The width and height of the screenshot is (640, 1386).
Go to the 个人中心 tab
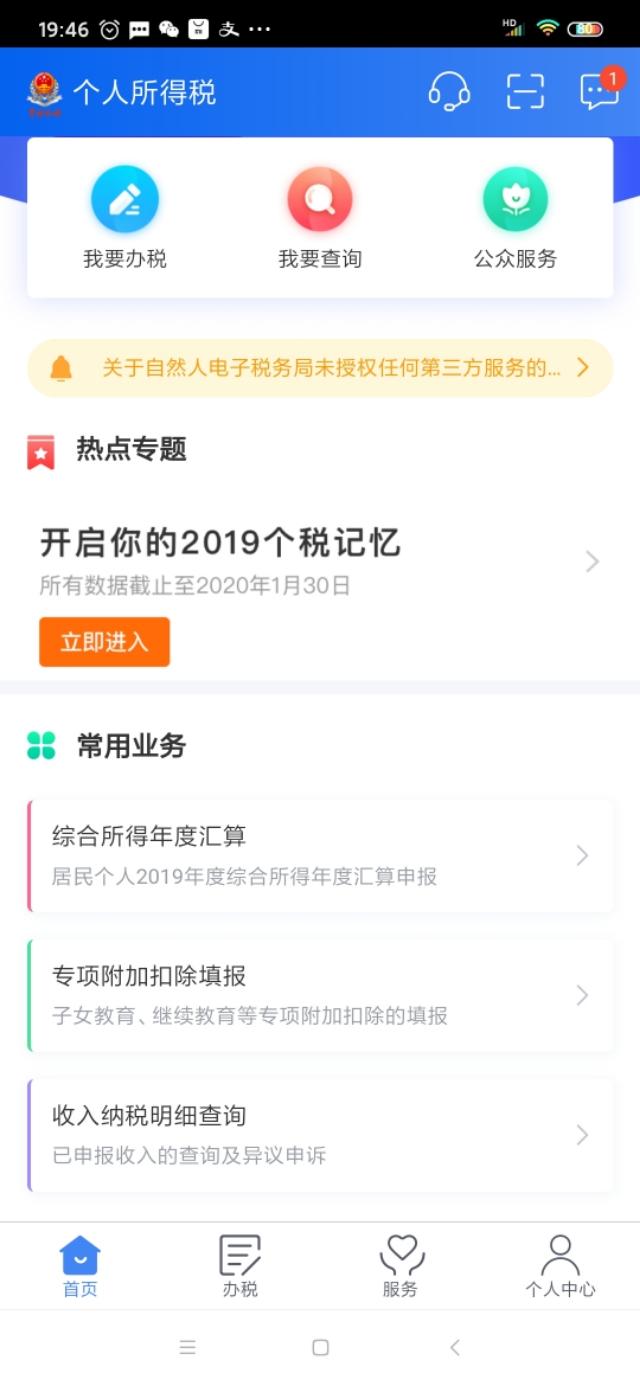point(560,1266)
